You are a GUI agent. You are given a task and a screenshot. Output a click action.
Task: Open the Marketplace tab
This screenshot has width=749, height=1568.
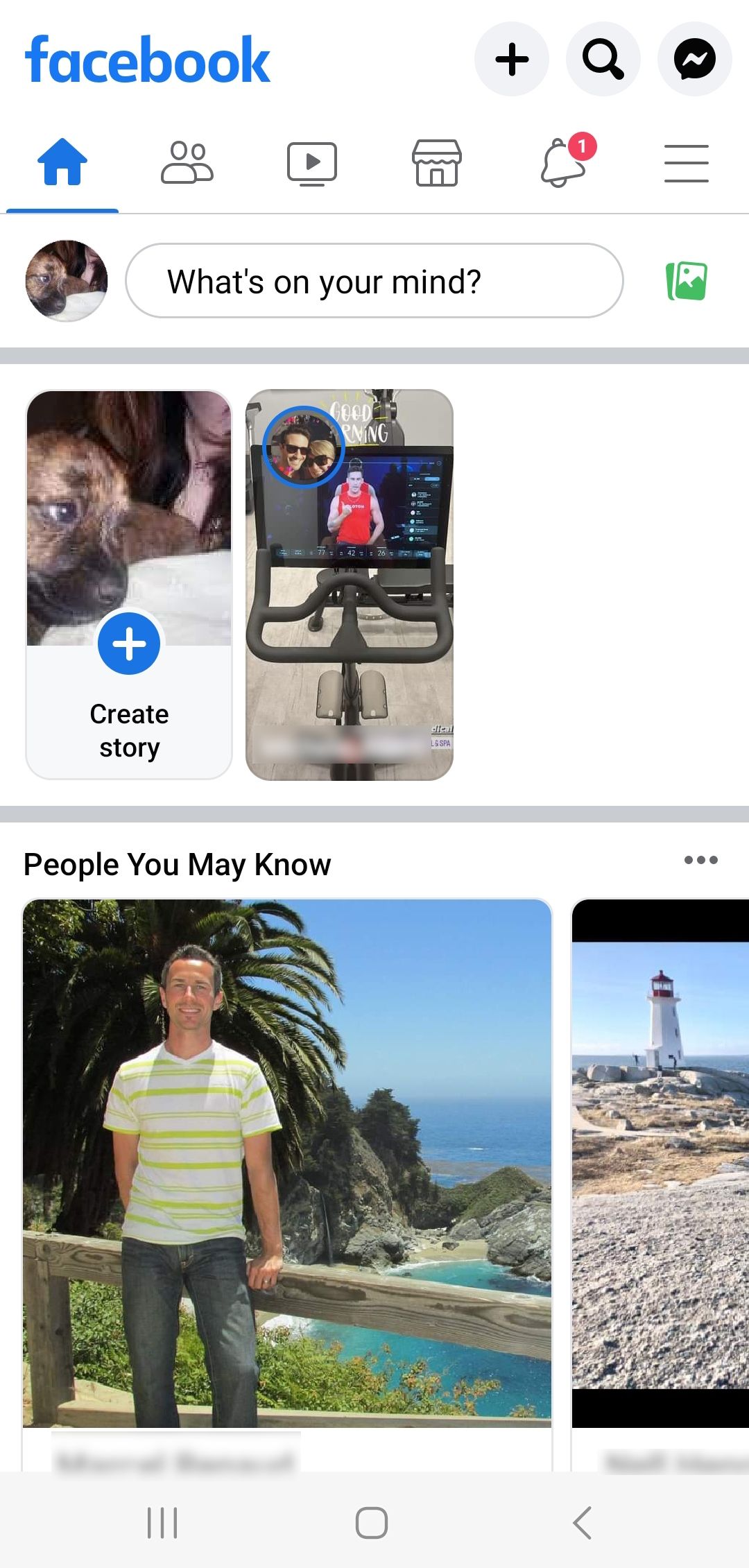tap(436, 162)
